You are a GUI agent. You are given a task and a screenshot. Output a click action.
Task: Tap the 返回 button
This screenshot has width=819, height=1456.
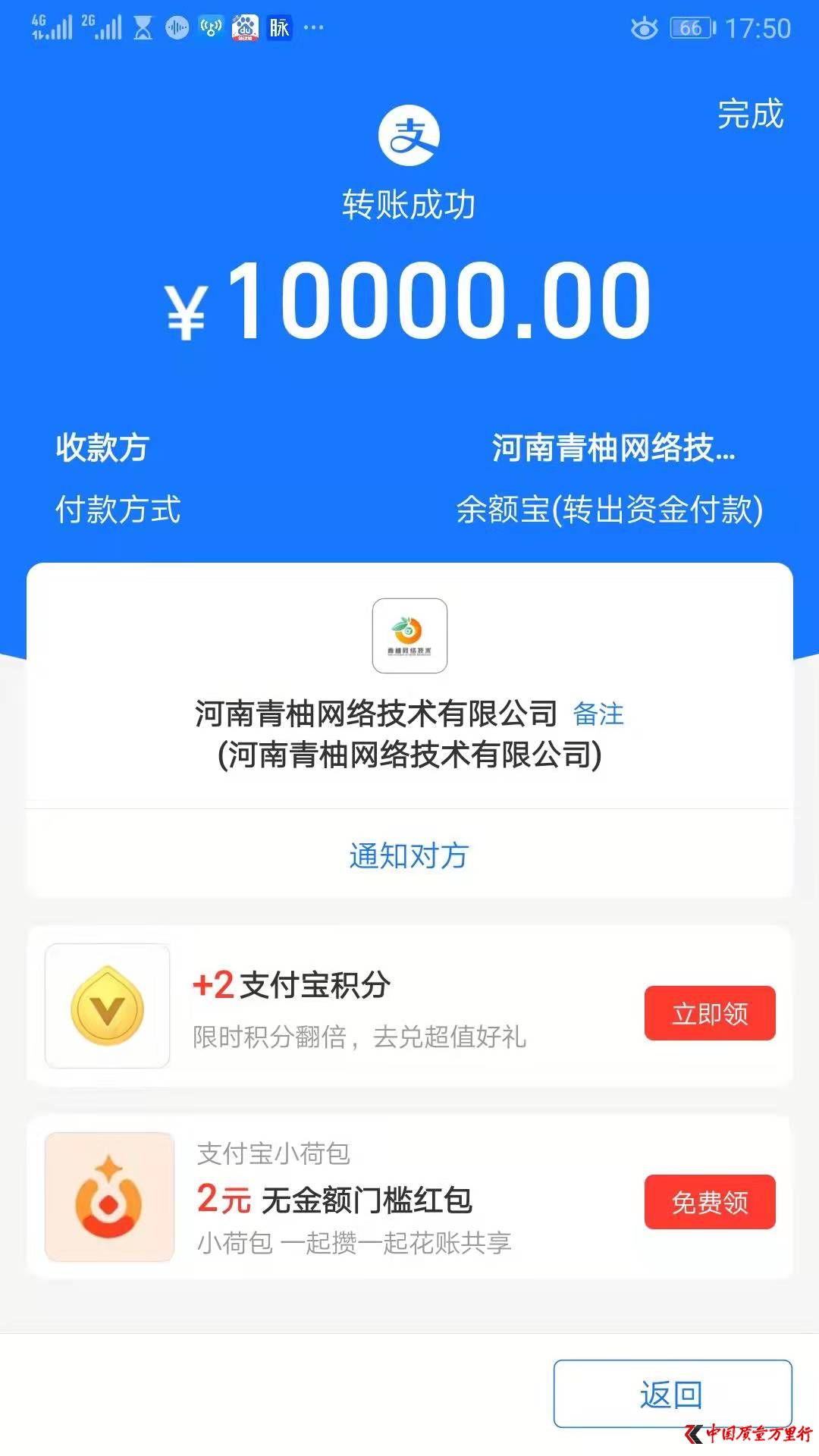pyautogui.click(x=673, y=1394)
